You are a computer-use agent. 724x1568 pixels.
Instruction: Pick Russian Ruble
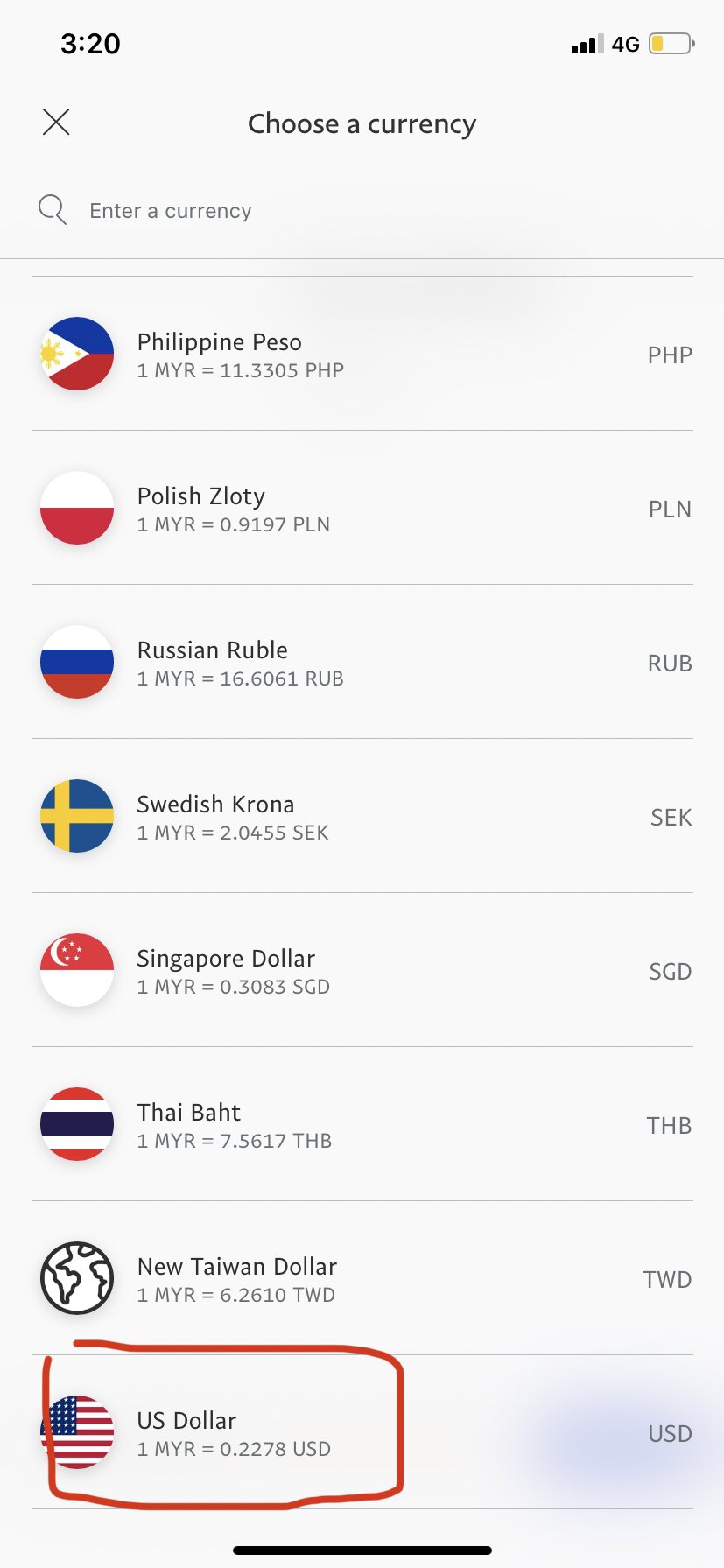click(x=362, y=662)
